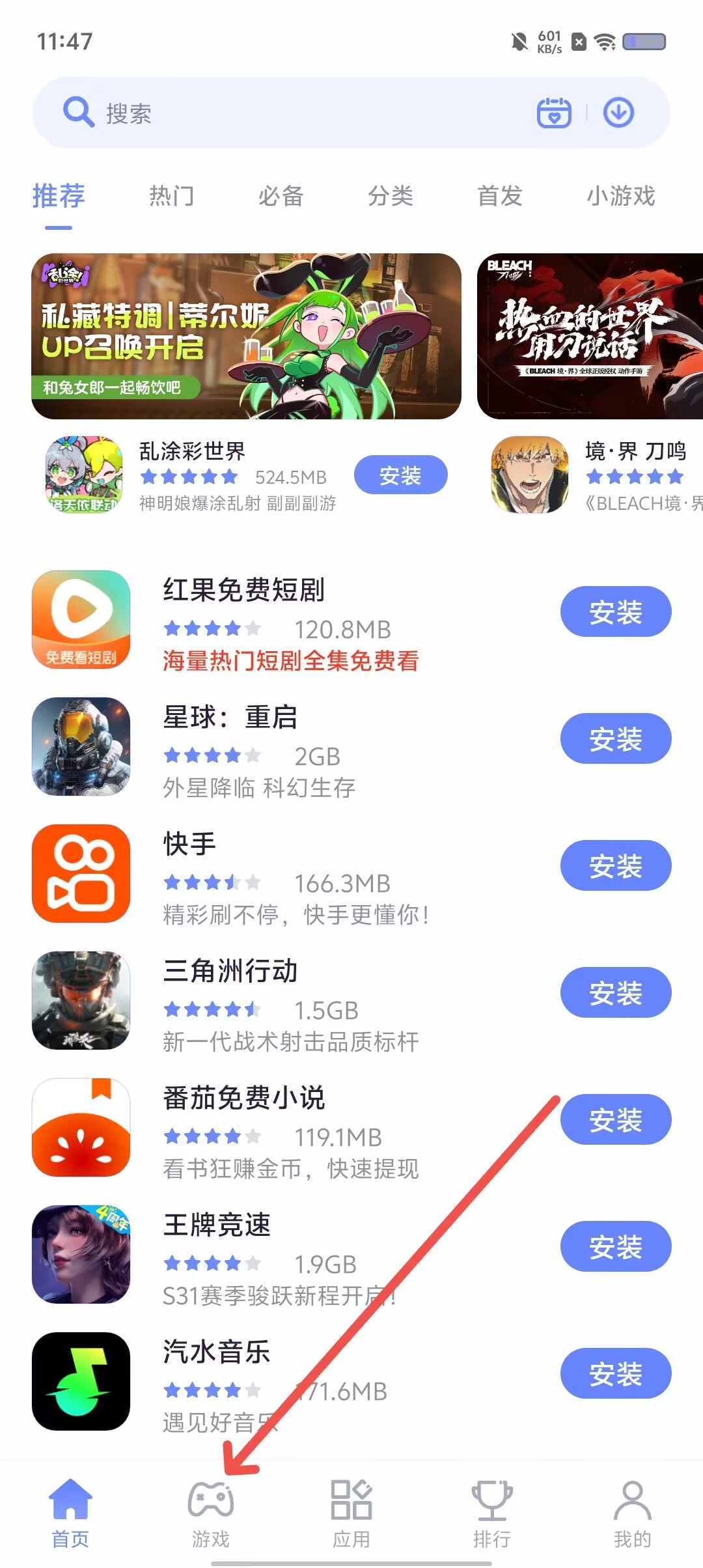
Task: Open the 蒂尔妮 UP召唤 banner
Action: click(246, 336)
